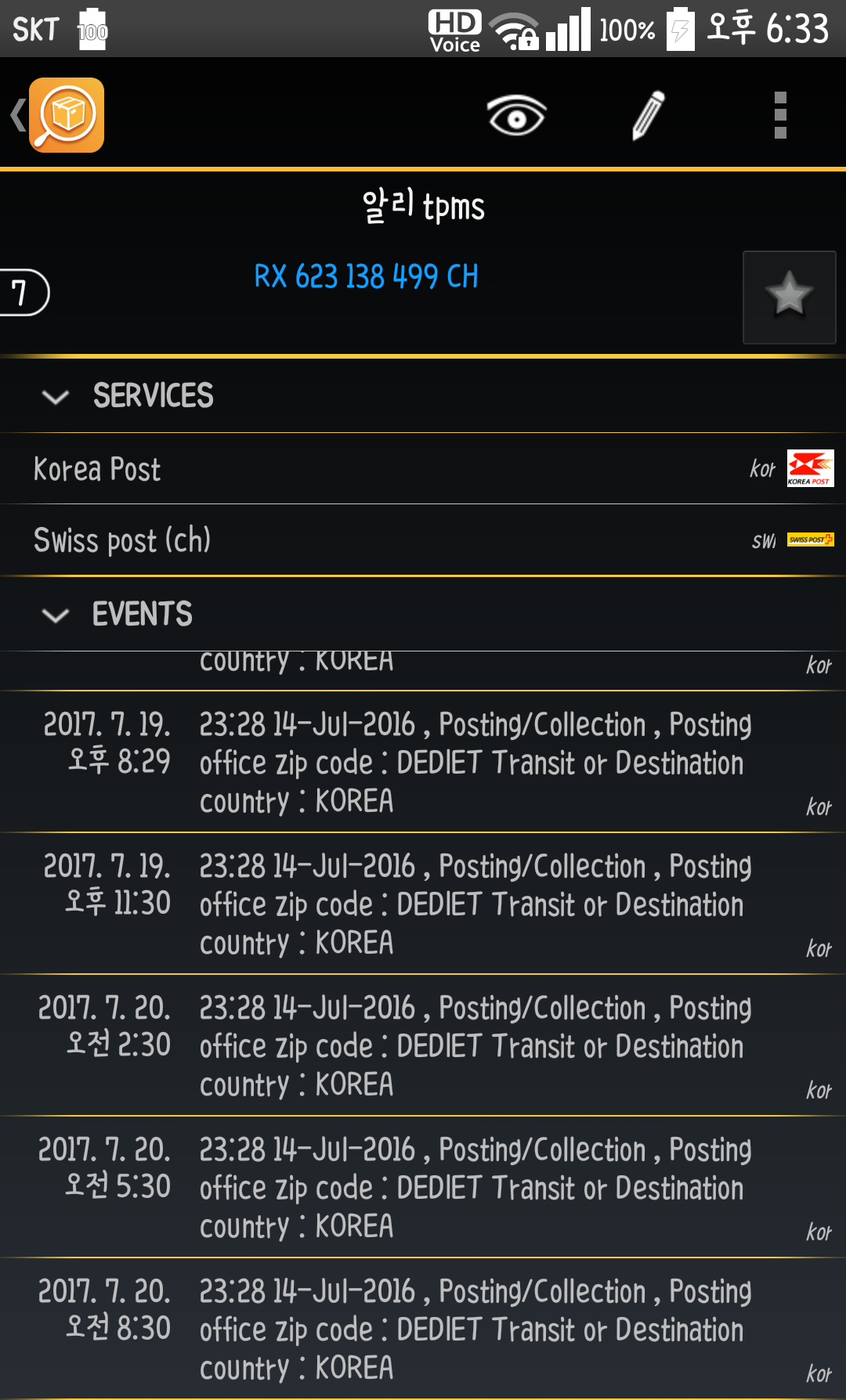The image size is (846, 1400).
Task: Mark parcel as favorite with star button
Action: 789,297
